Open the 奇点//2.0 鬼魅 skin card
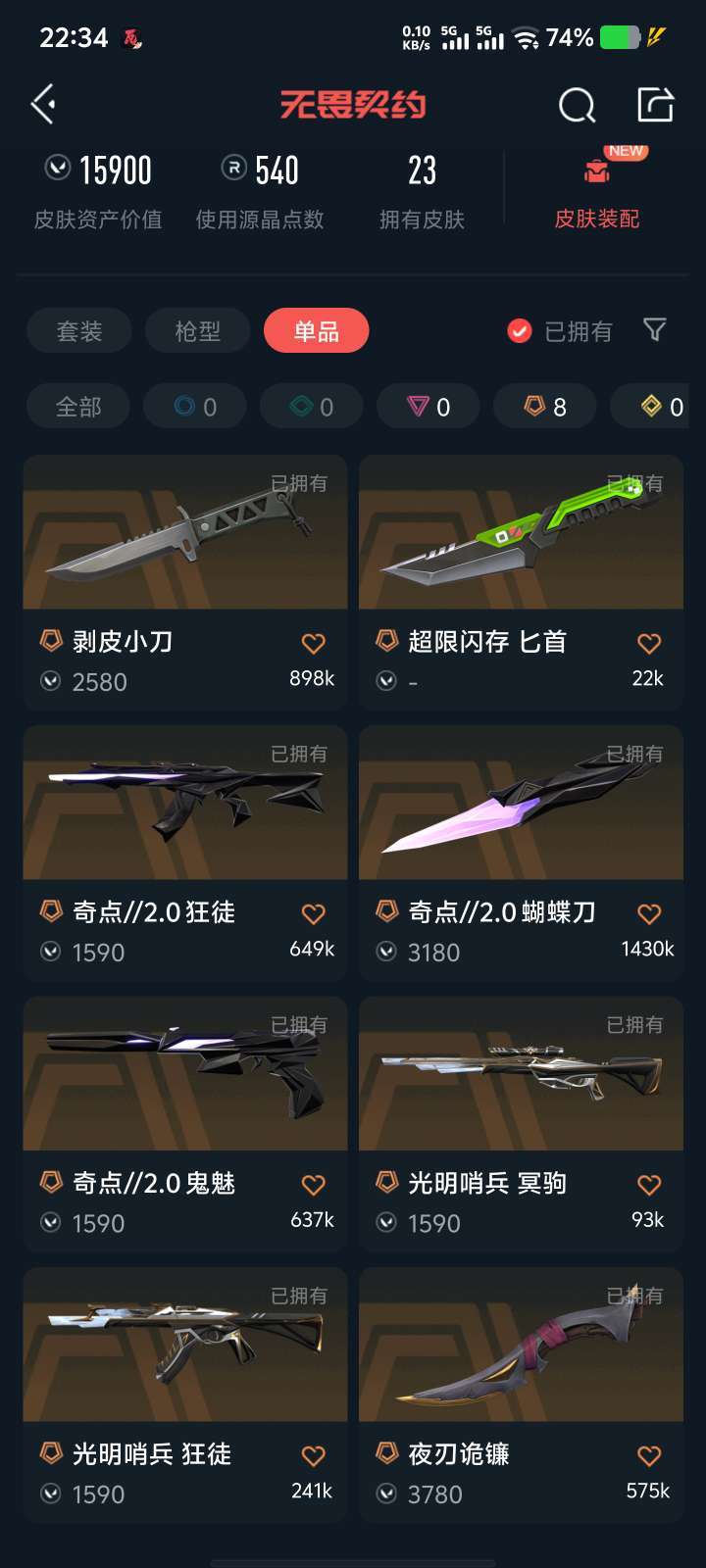The image size is (706, 1568). [185, 1124]
